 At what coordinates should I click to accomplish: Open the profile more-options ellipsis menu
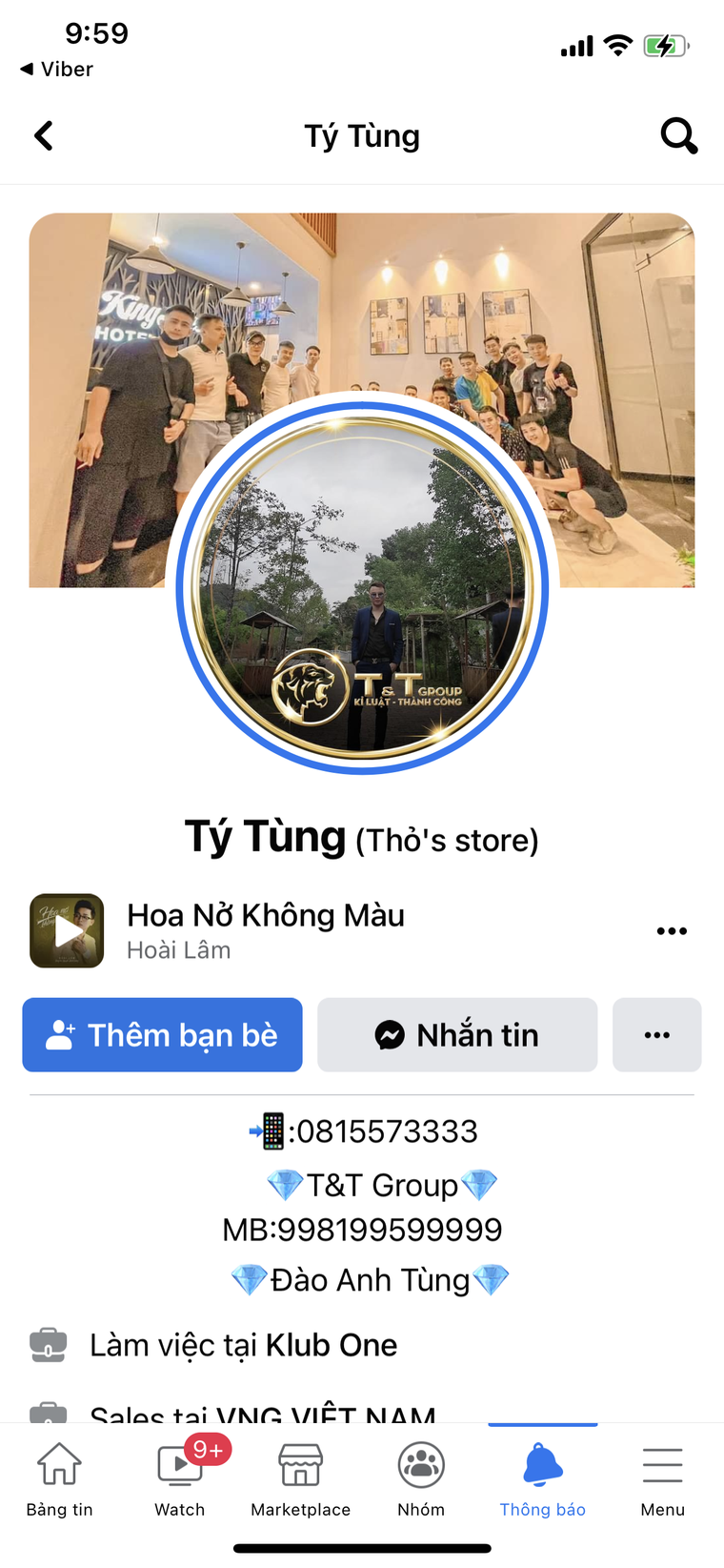pos(656,1034)
